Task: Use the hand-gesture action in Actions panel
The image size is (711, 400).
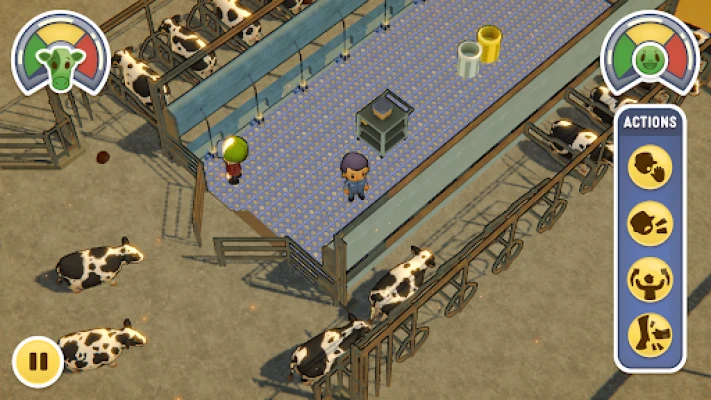Action: coord(649,168)
